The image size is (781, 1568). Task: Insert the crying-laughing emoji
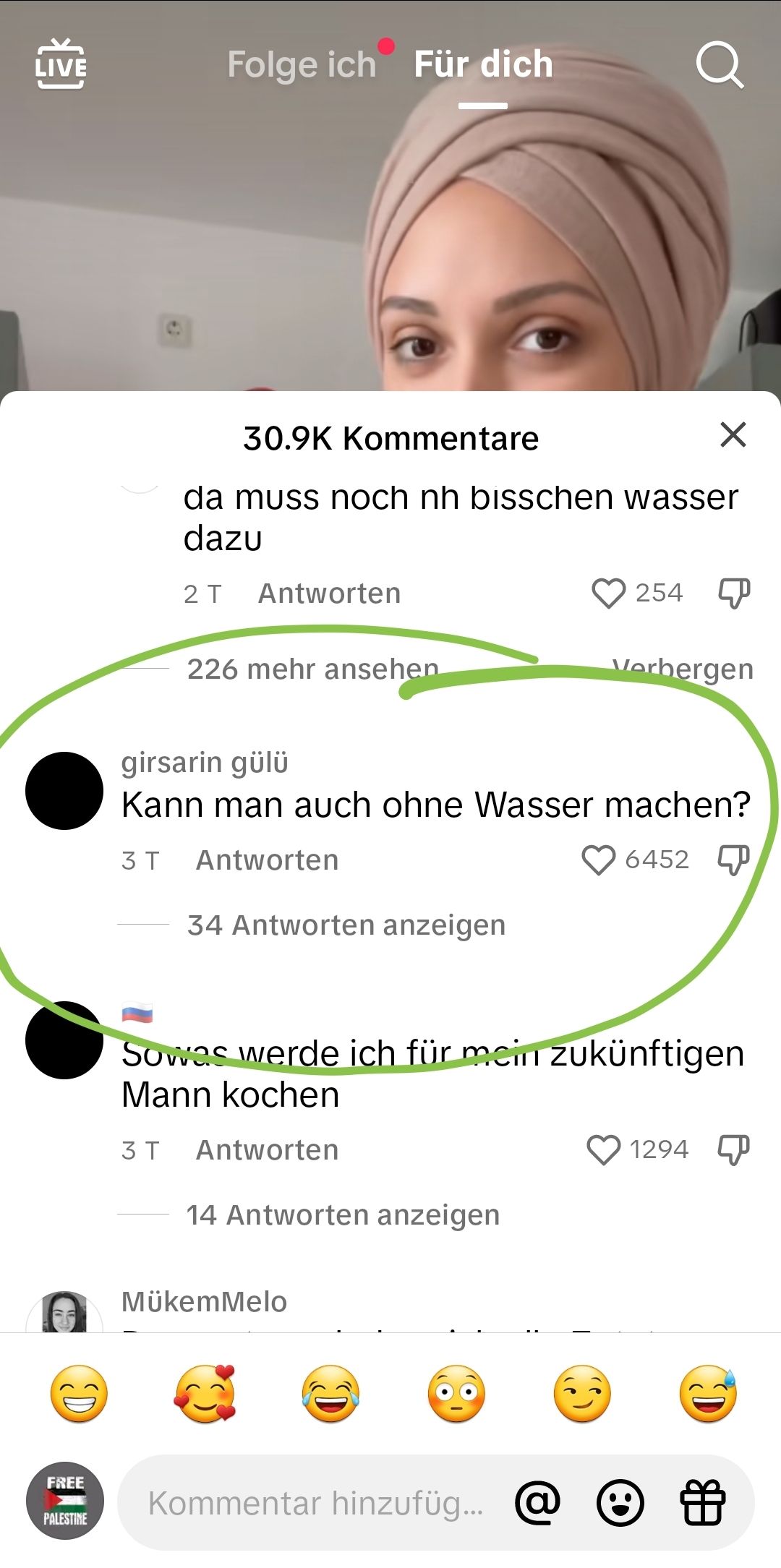pyautogui.click(x=330, y=1394)
